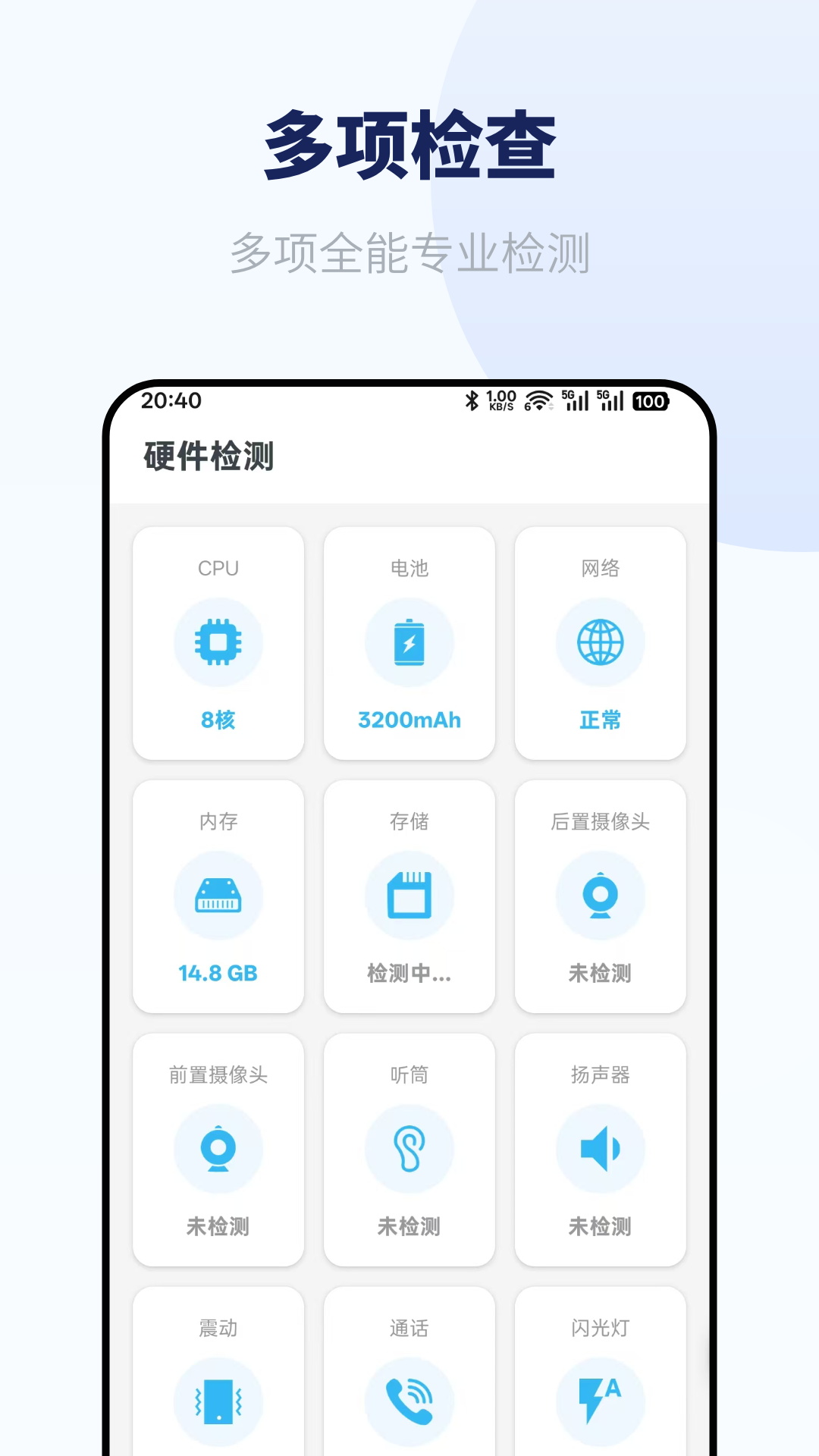Tap the 硬件检测 title bar

point(209,456)
